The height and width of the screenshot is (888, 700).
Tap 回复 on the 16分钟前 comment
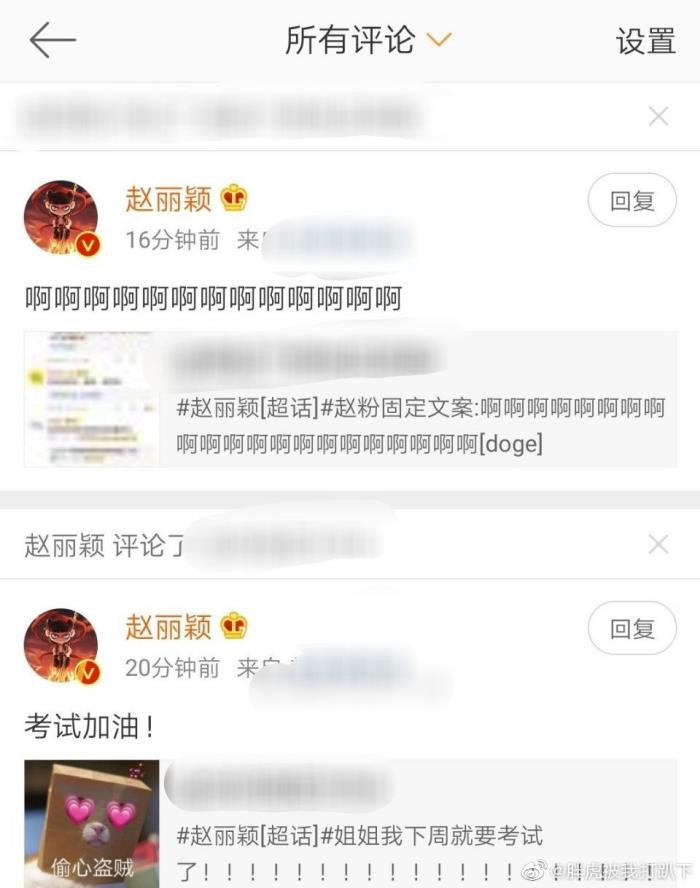tap(632, 200)
